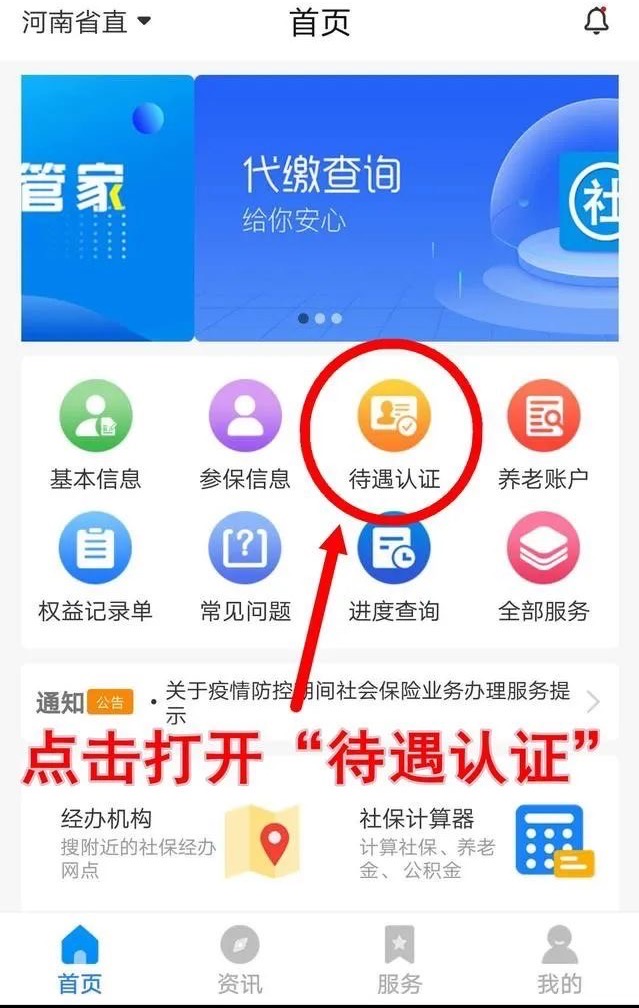This screenshot has width=639, height=1008.
Task: Switch to the 我的 tab
Action: pos(558,958)
